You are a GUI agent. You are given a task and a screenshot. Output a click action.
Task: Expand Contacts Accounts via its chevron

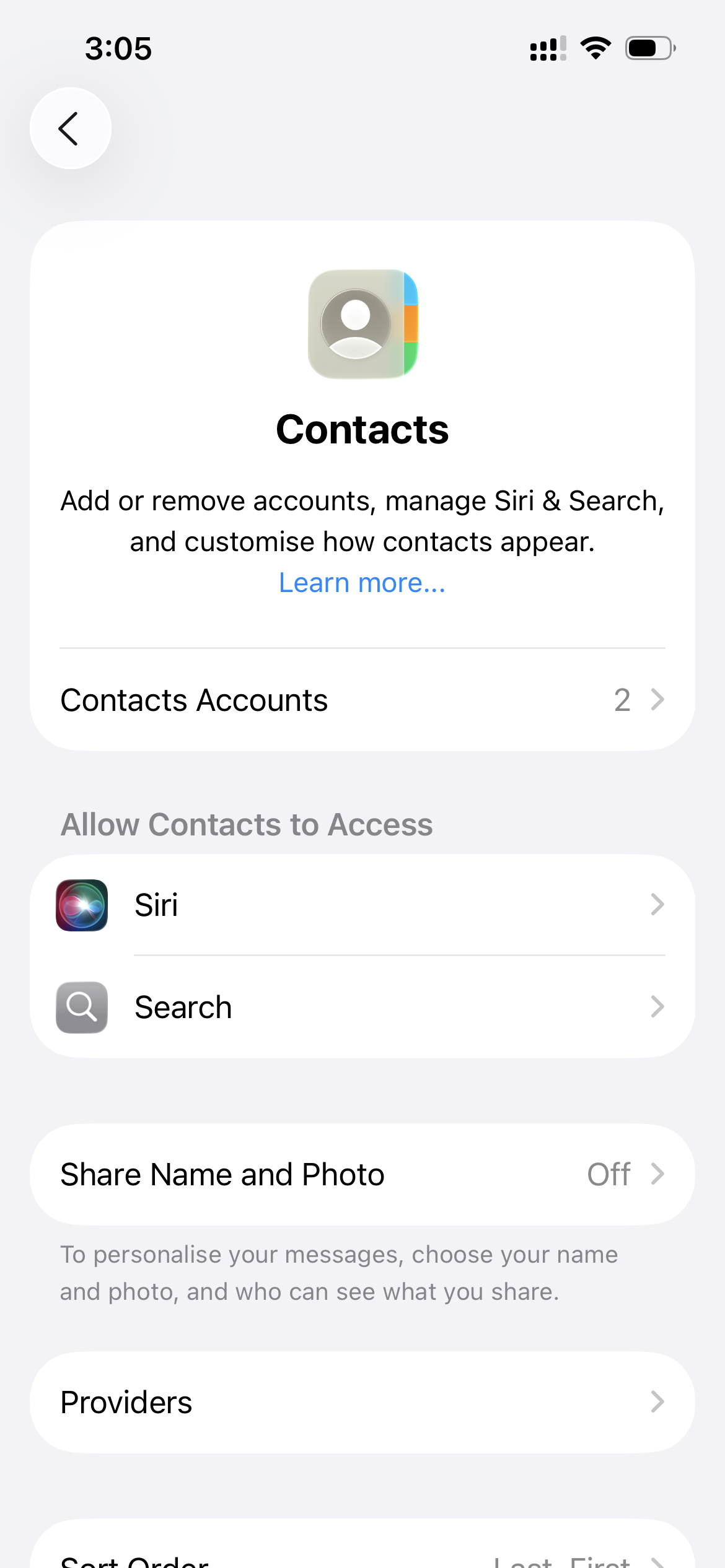click(657, 700)
